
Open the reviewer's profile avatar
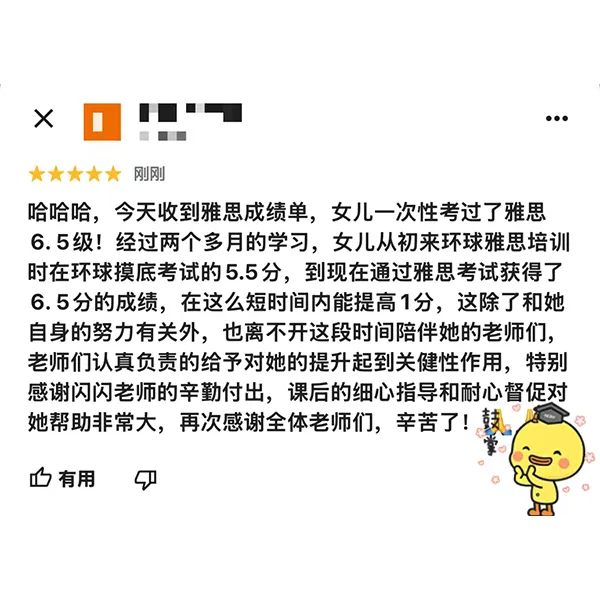[x=102, y=119]
